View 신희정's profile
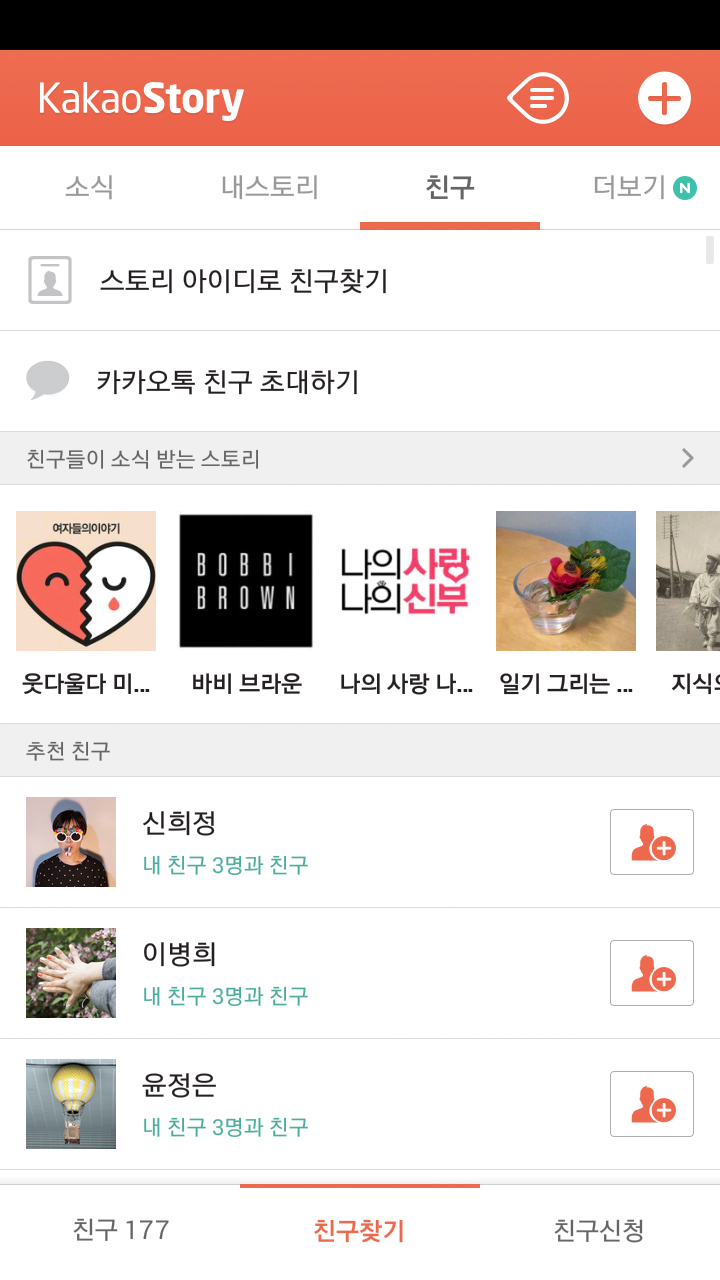This screenshot has width=720, height=1280. point(71,842)
